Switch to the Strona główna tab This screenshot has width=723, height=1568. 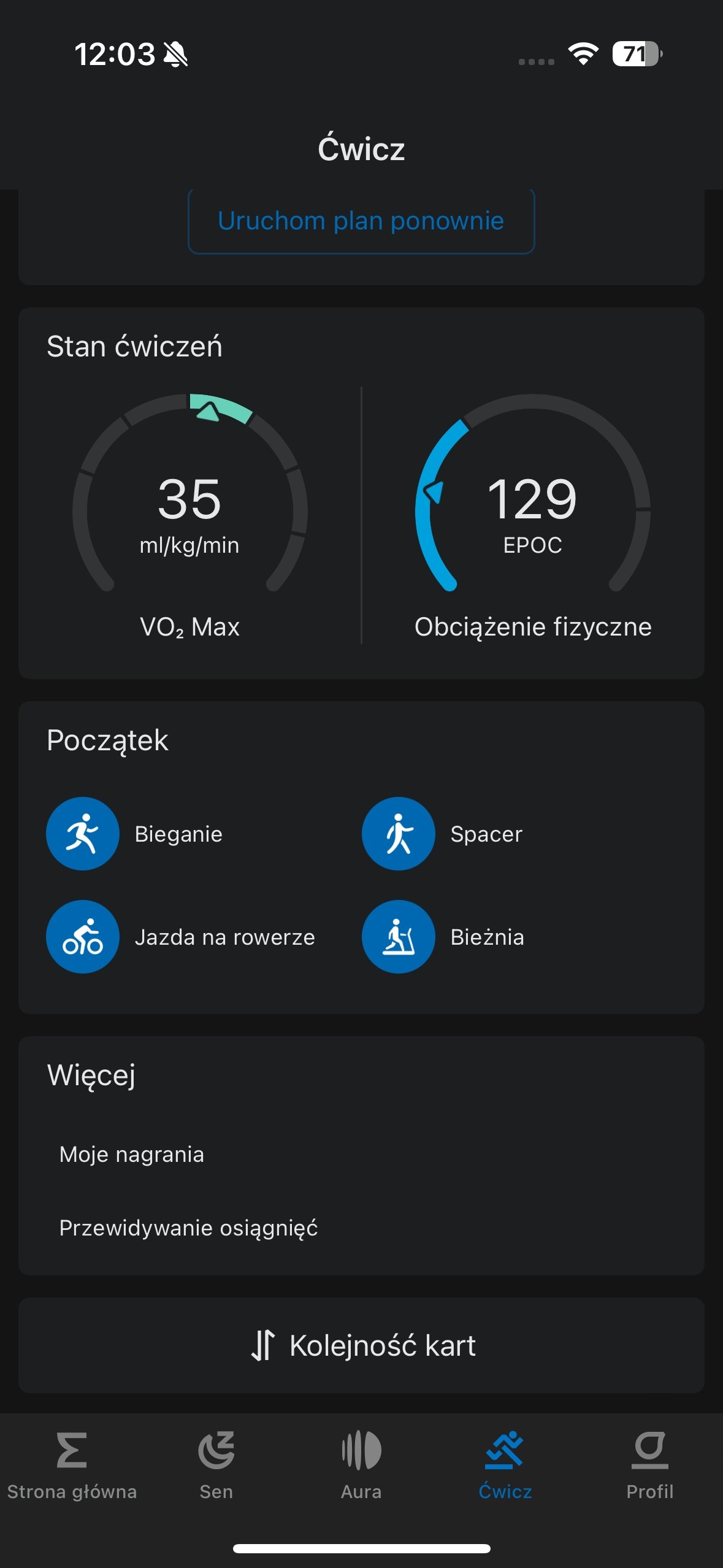click(72, 1465)
